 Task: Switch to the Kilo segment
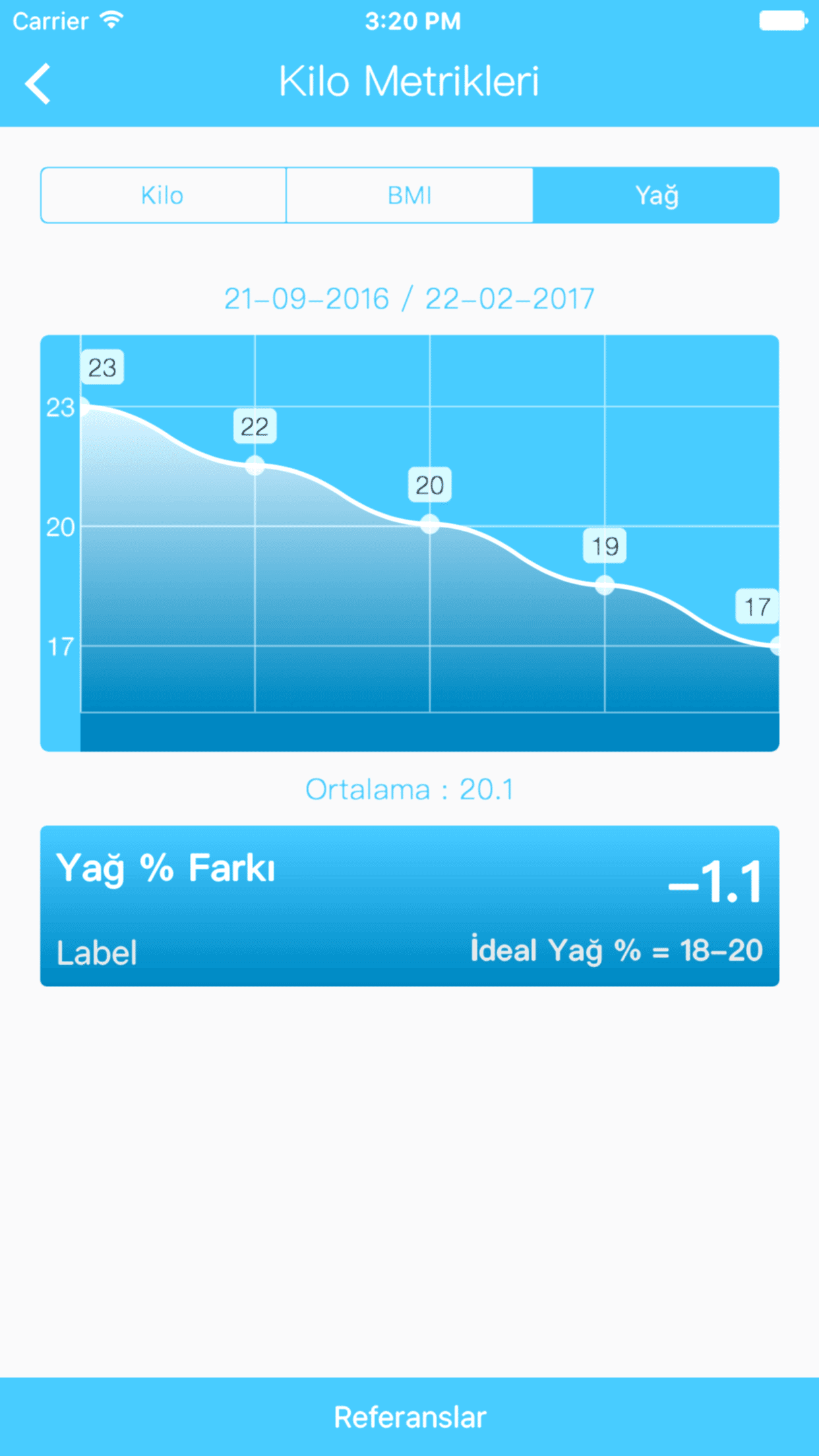click(163, 196)
